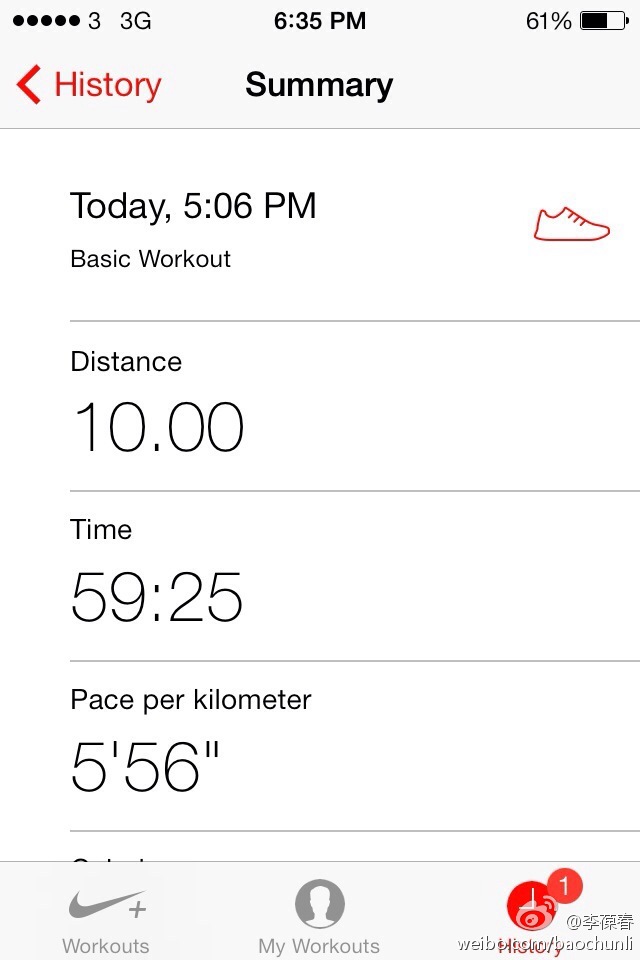The image size is (640, 960).
Task: Select the History tab
Action: click(532, 916)
